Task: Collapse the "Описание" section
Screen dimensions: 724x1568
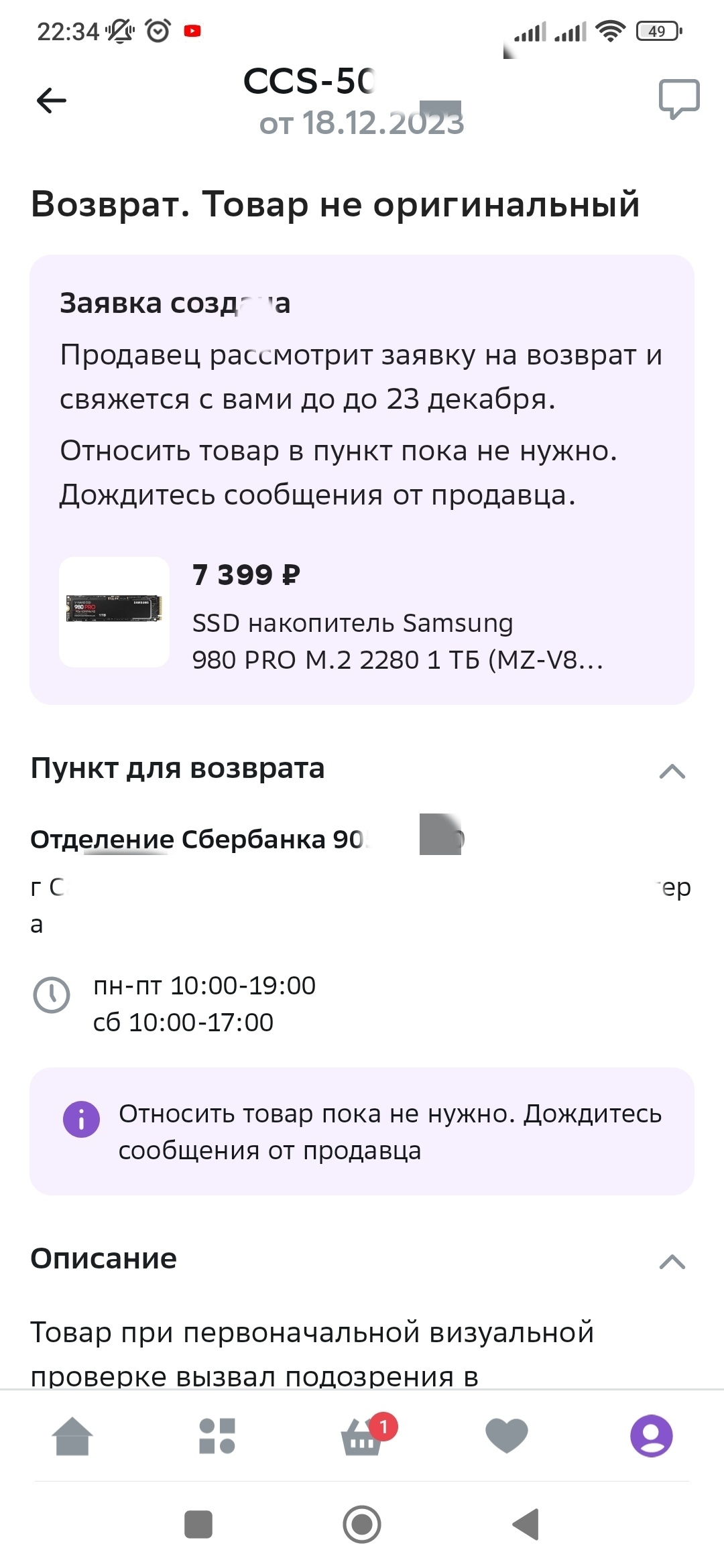Action: (672, 1262)
